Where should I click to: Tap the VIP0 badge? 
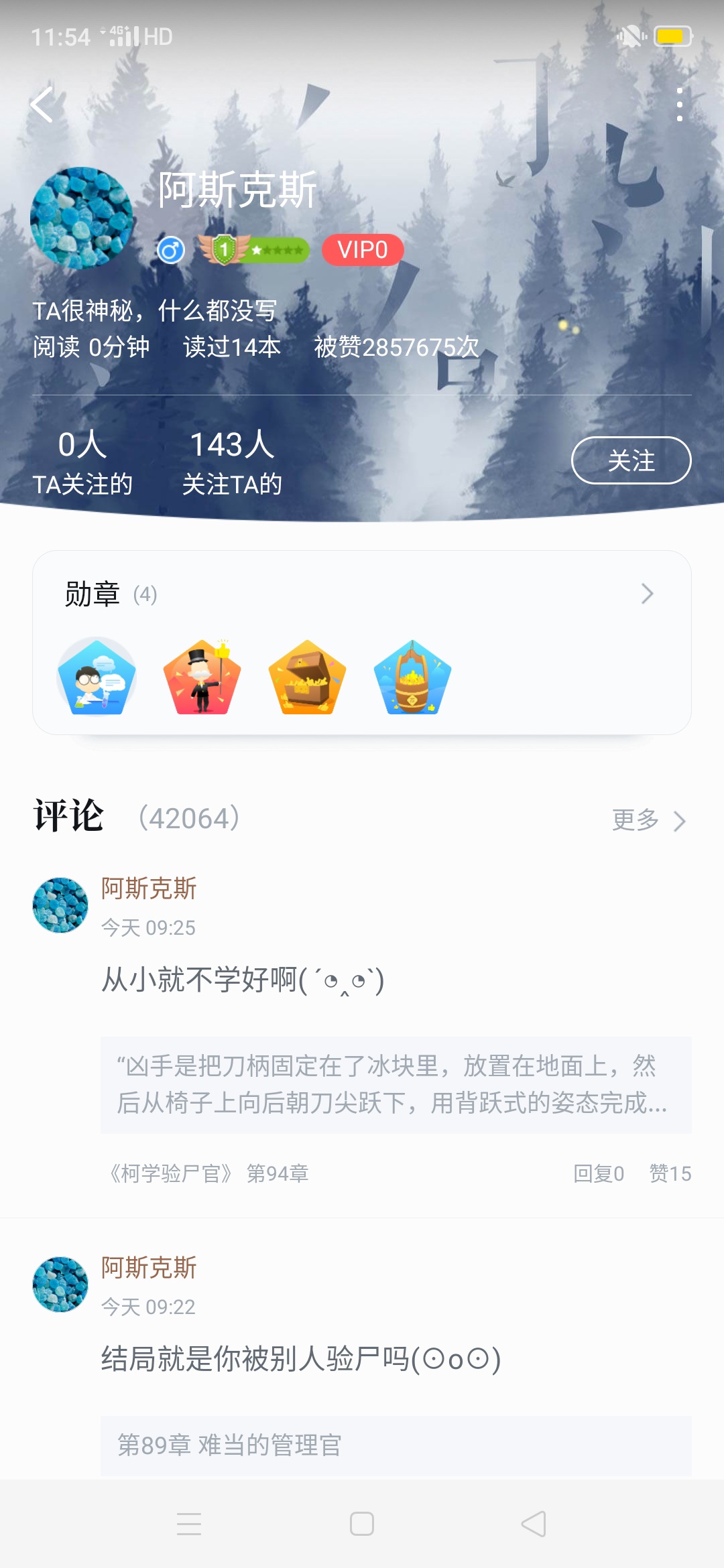click(x=363, y=250)
